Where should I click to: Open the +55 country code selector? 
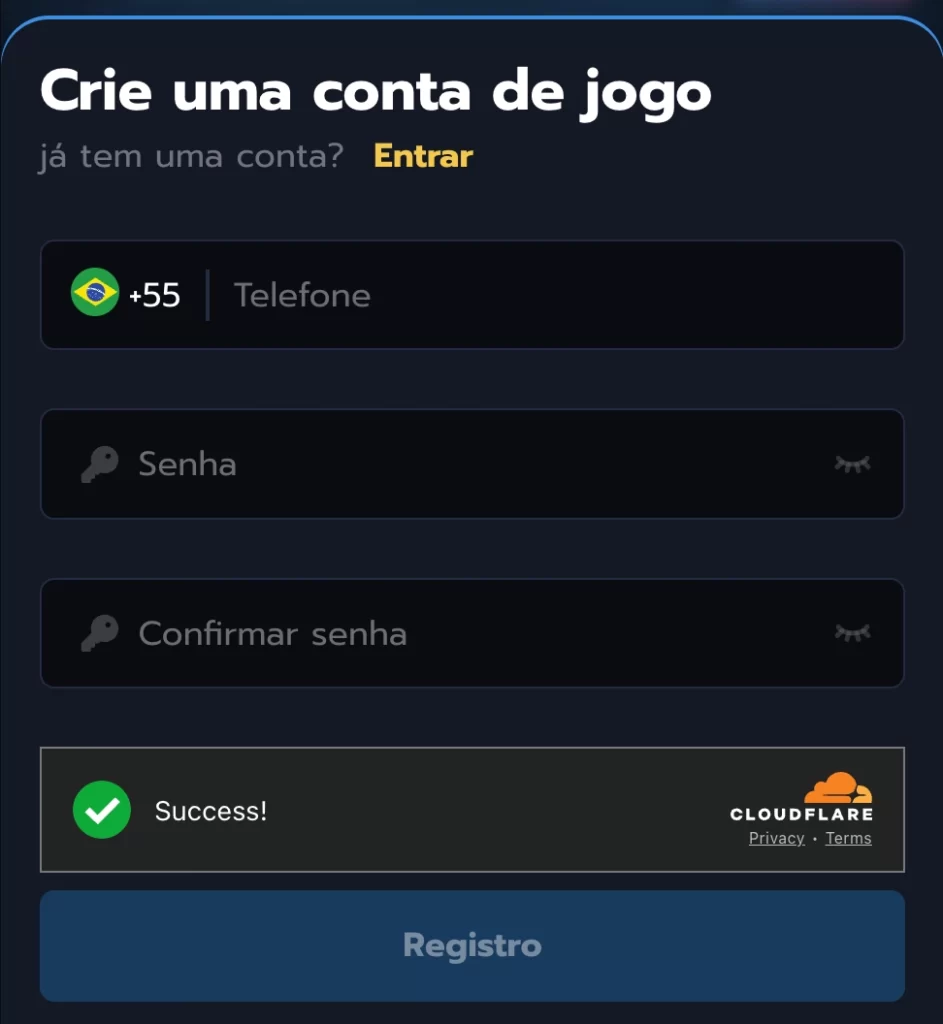point(127,295)
